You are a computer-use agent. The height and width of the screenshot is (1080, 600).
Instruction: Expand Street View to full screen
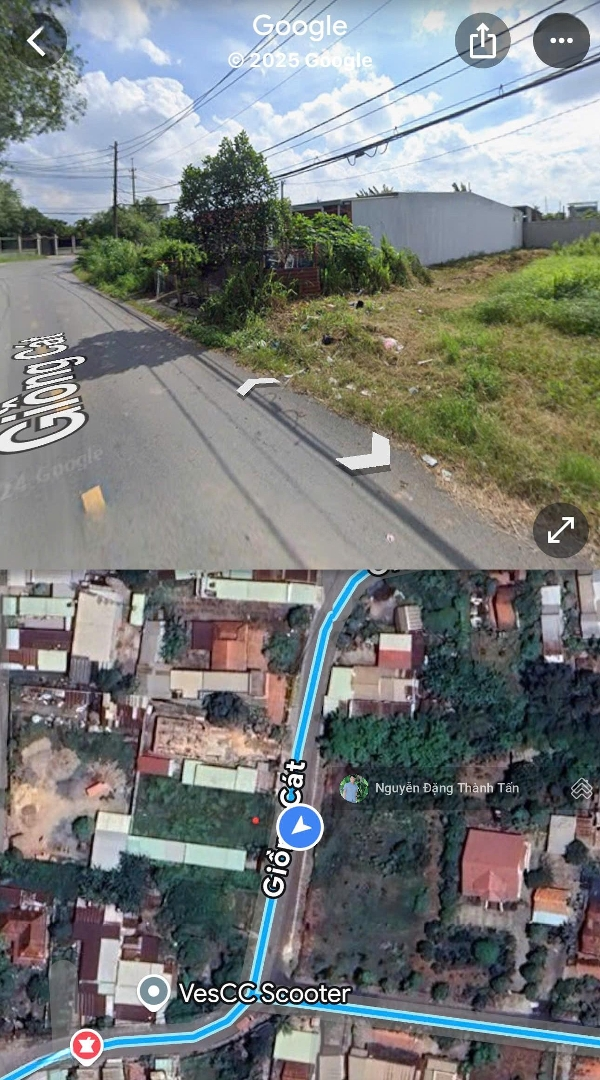(x=560, y=530)
